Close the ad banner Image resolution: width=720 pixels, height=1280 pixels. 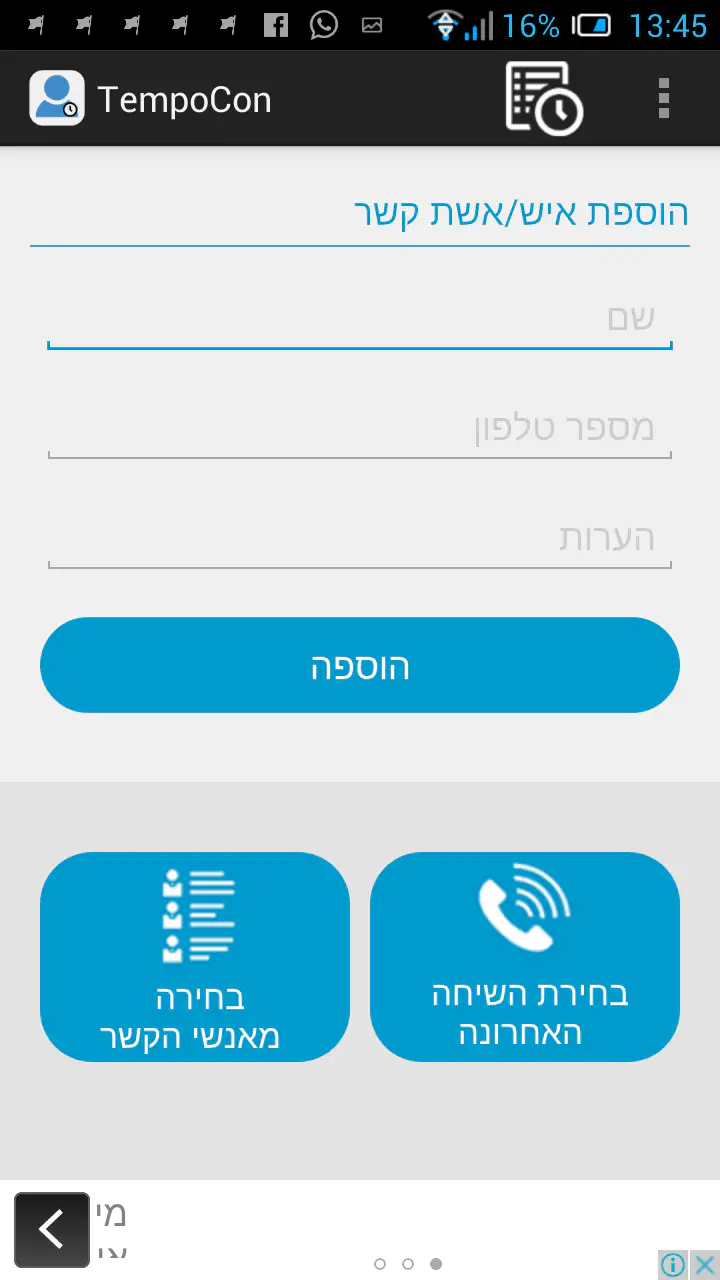point(705,1265)
